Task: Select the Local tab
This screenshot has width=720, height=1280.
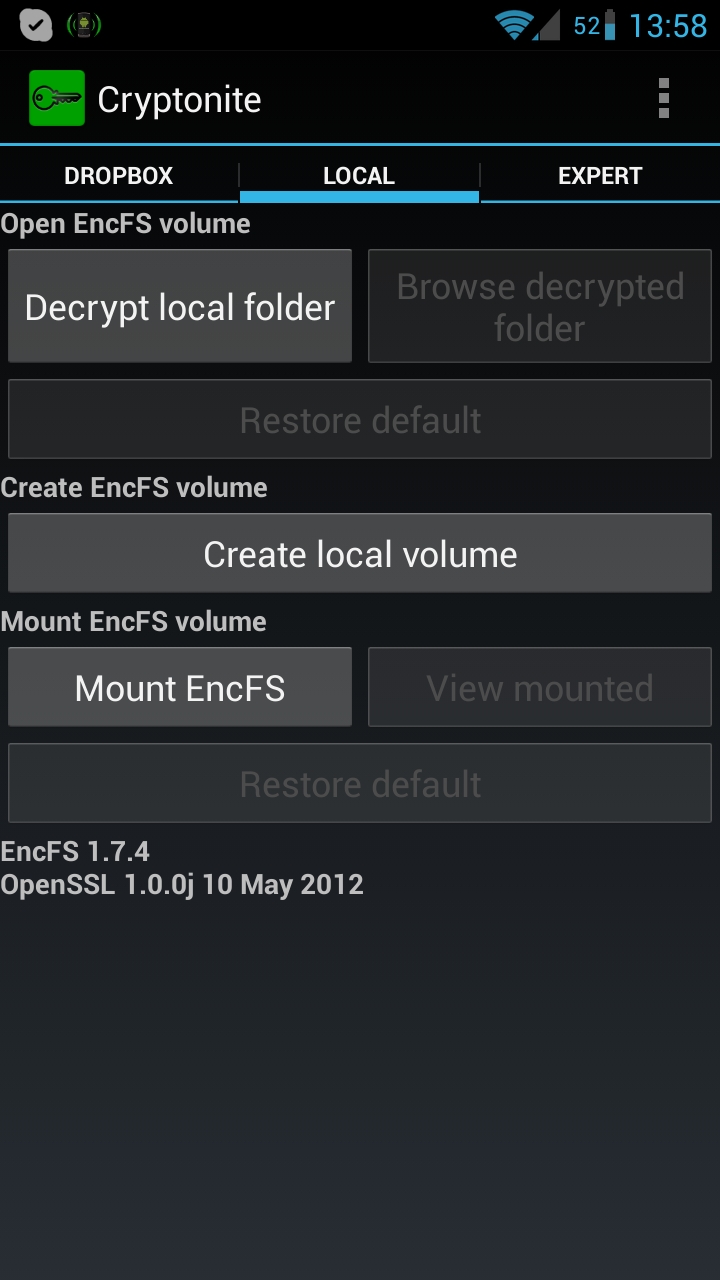Action: tap(359, 175)
